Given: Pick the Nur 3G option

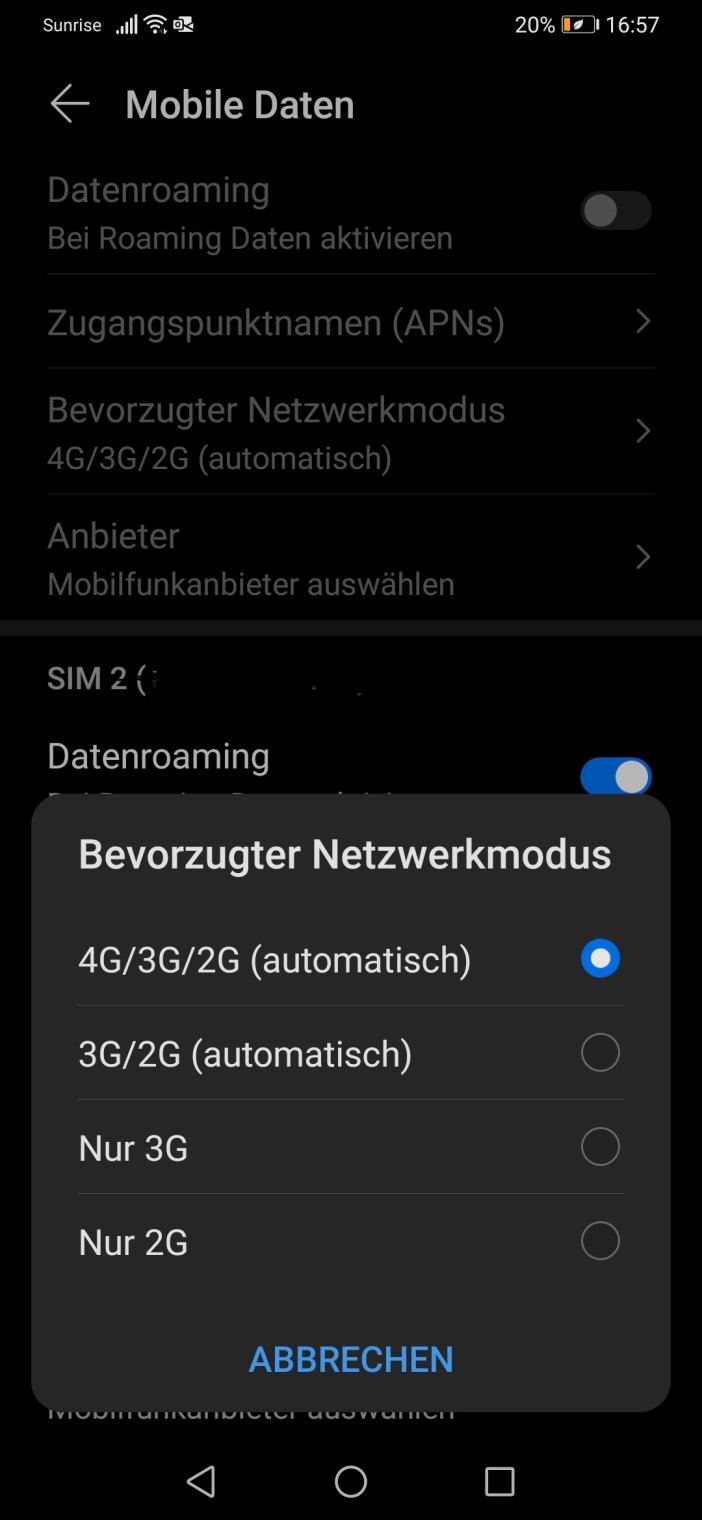Looking at the screenshot, I should click(599, 1147).
